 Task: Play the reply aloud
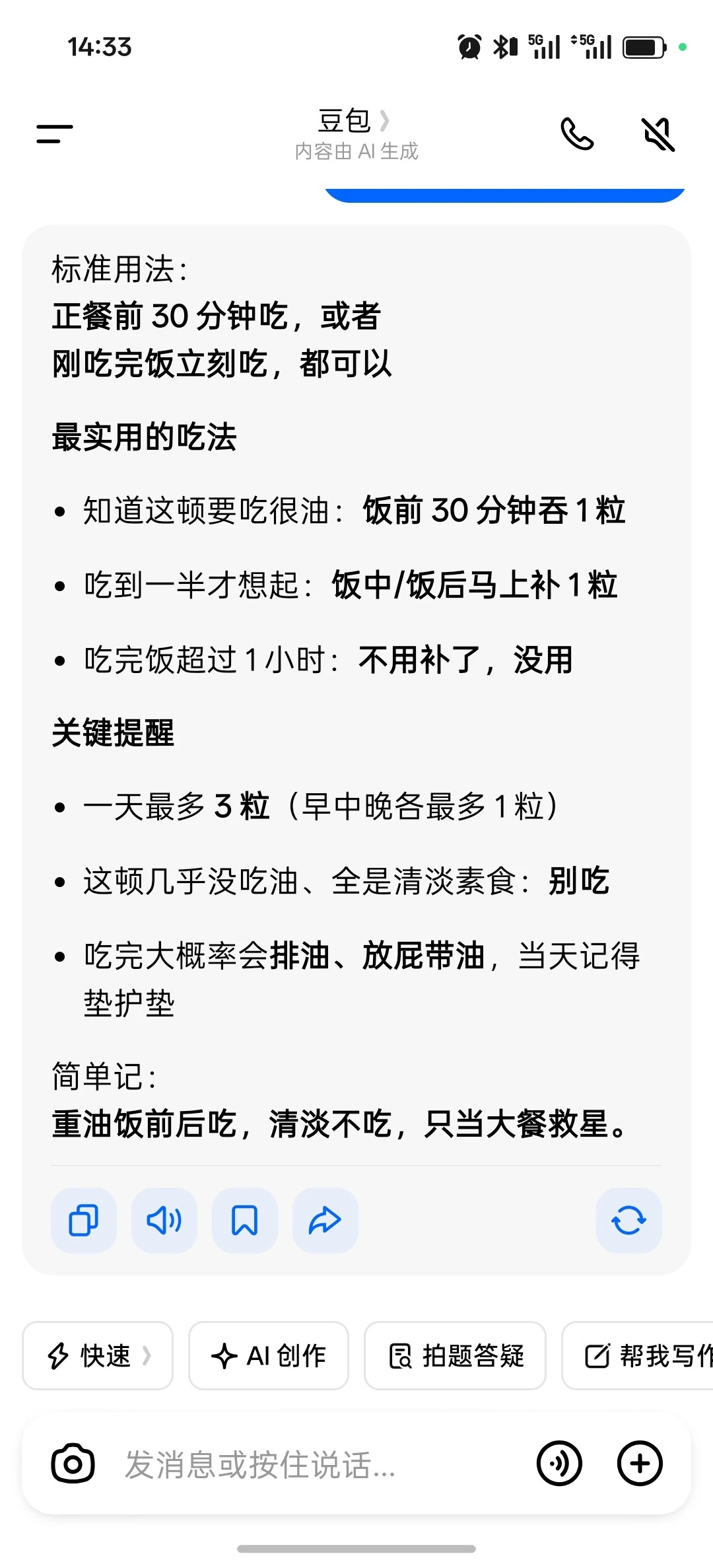click(164, 1220)
